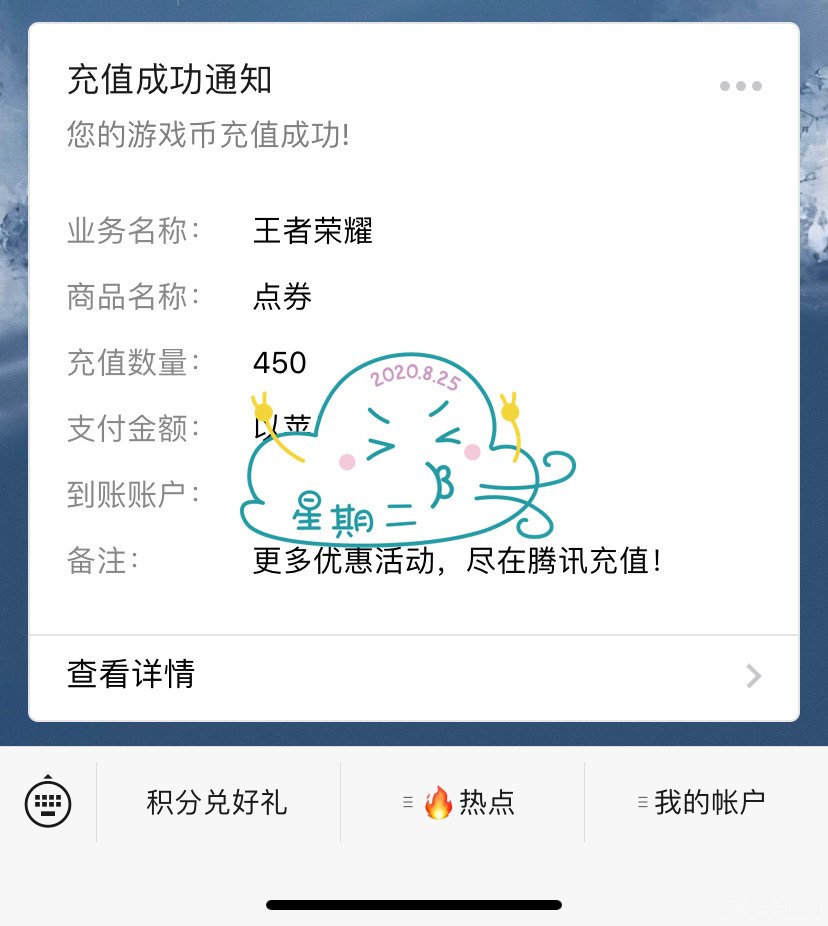The image size is (828, 926).
Task: Open the 我的帐户 menu item
Action: click(x=706, y=802)
